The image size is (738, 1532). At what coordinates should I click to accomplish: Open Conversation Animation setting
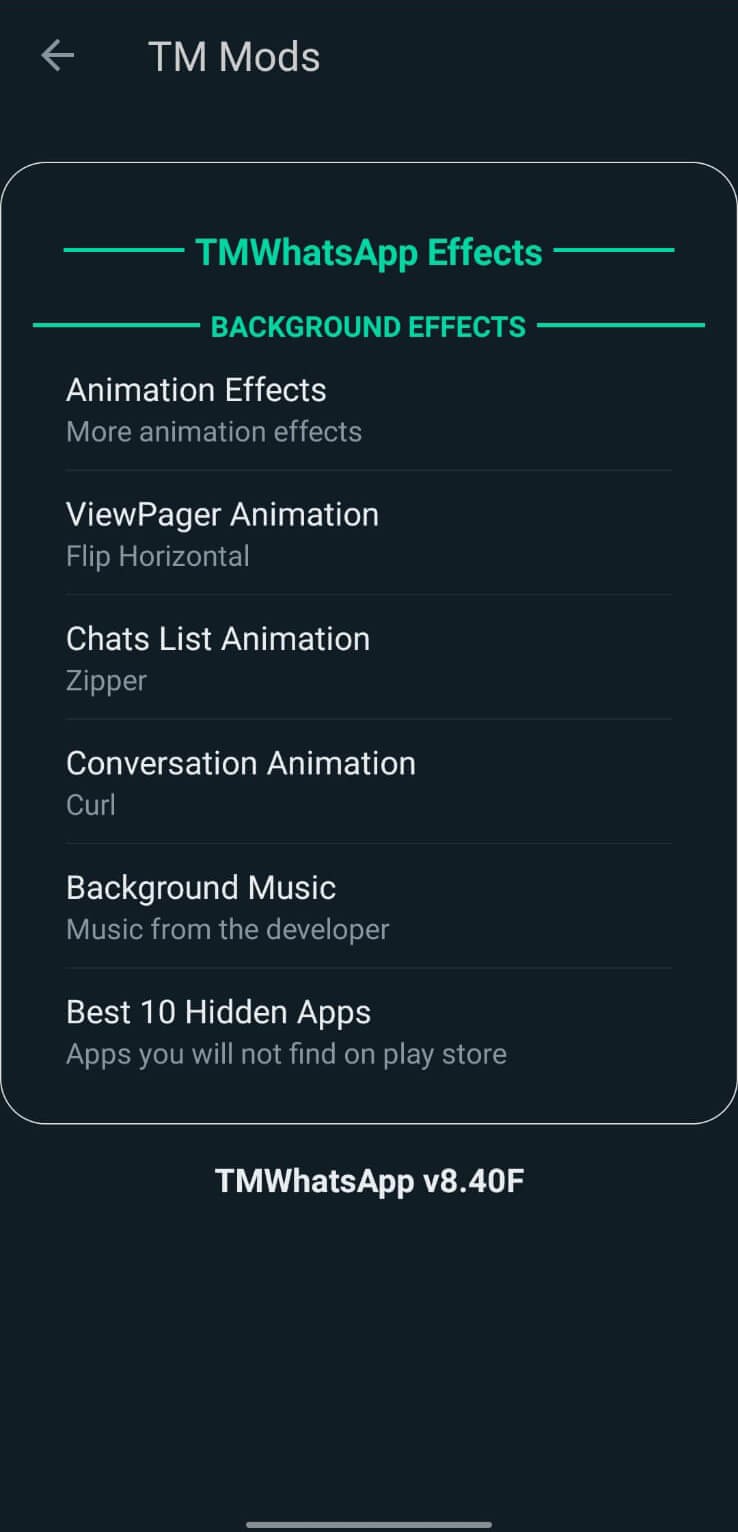[x=369, y=781]
